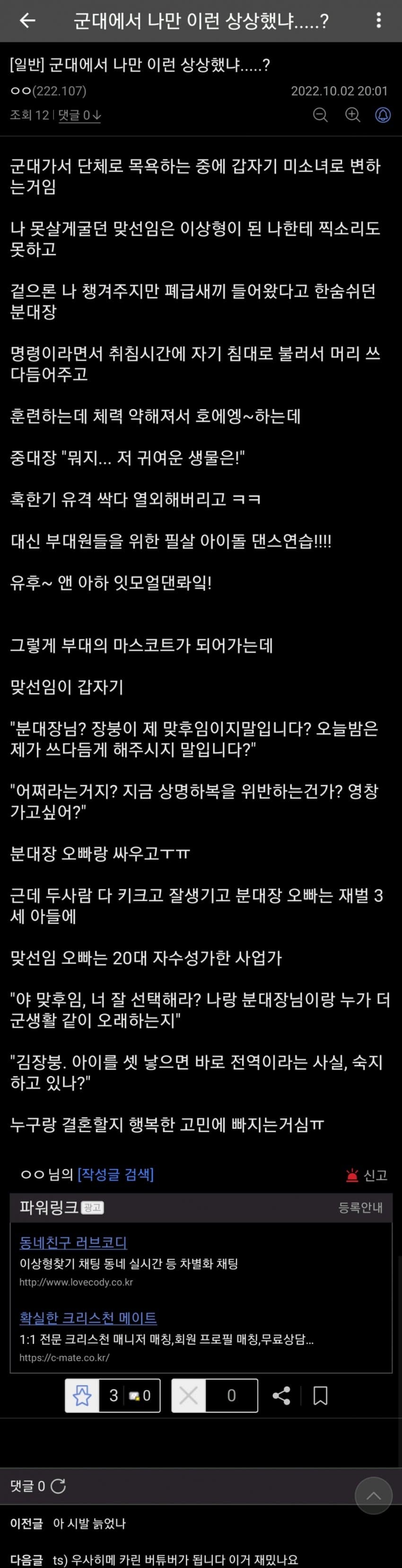
Task: Upvote the post with star button
Action: [x=82, y=1395]
